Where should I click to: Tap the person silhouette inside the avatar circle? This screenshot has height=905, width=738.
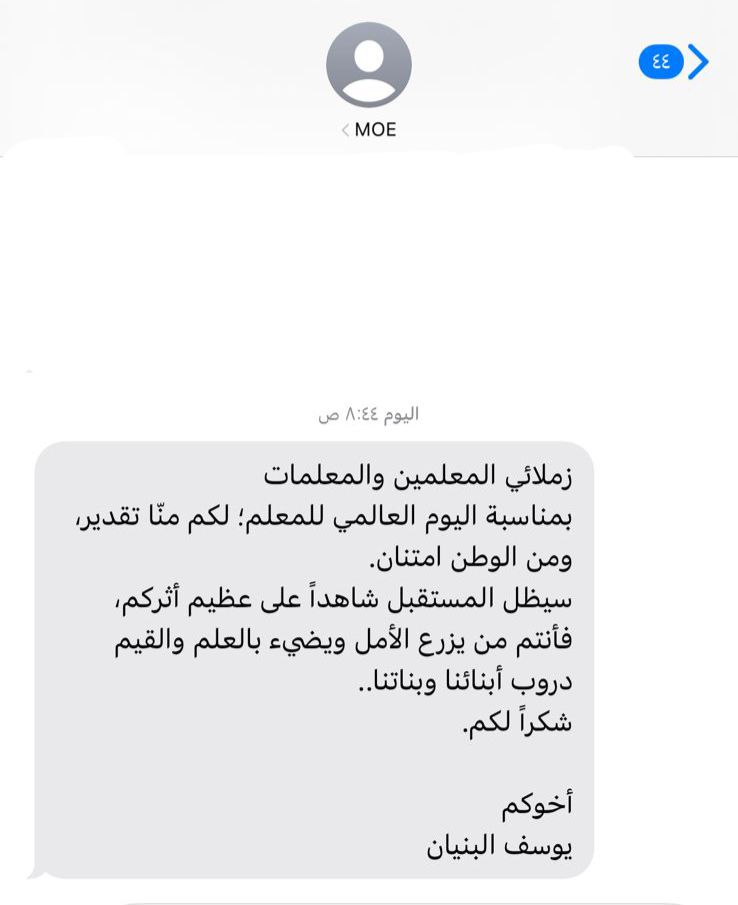(369, 64)
